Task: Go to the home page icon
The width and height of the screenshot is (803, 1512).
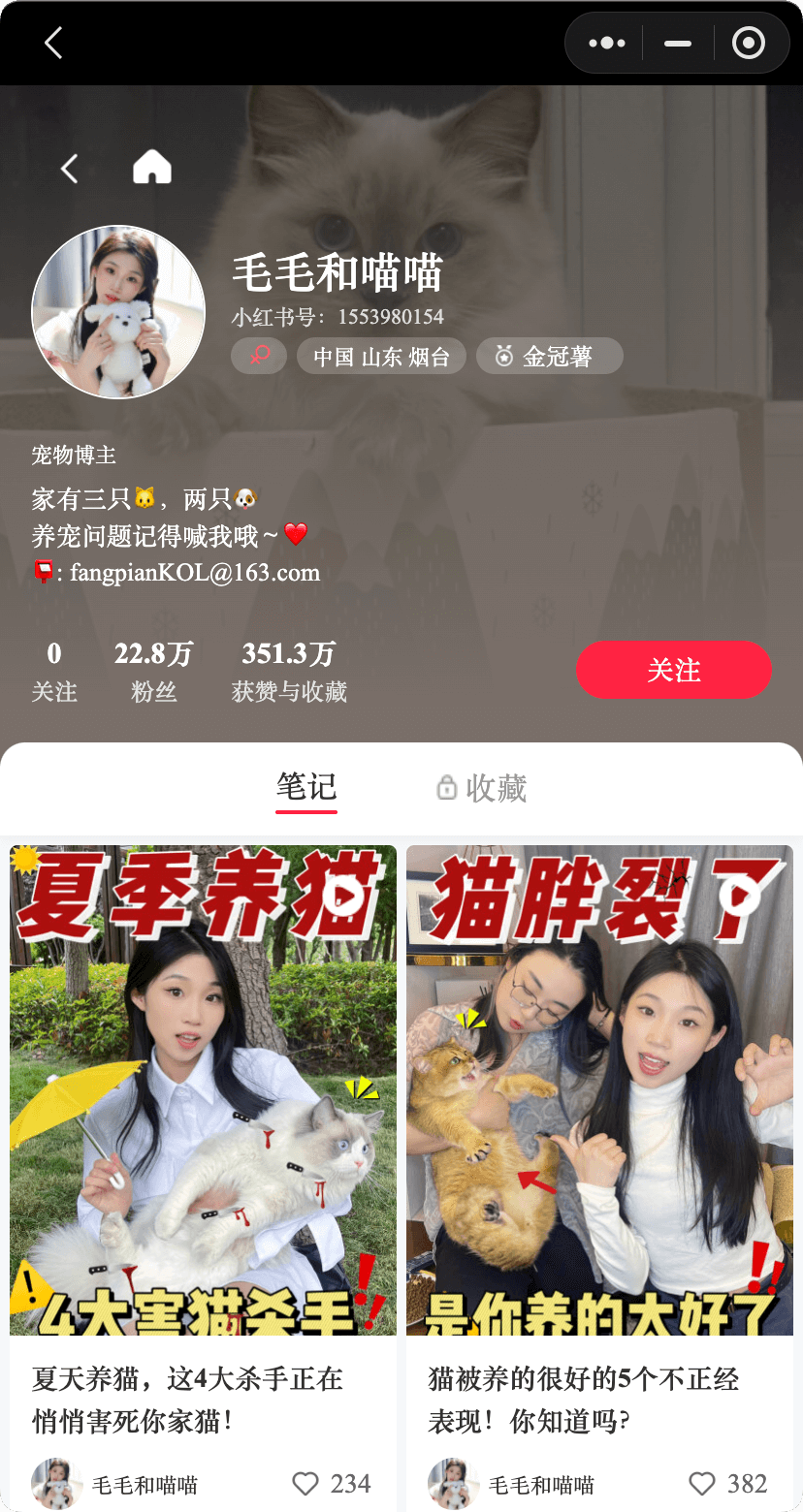Action: click(152, 168)
